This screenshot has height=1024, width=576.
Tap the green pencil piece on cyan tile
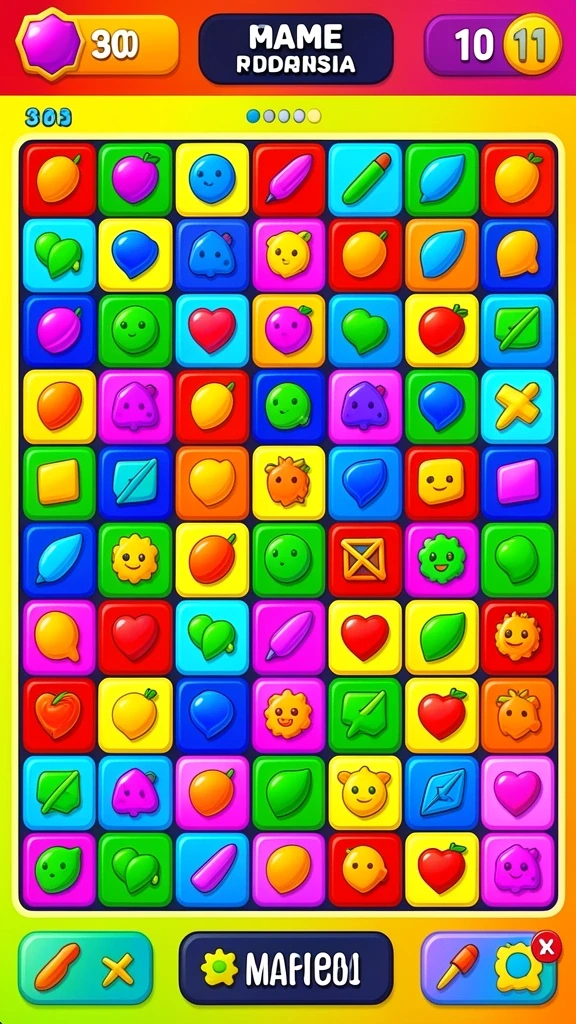364,179
